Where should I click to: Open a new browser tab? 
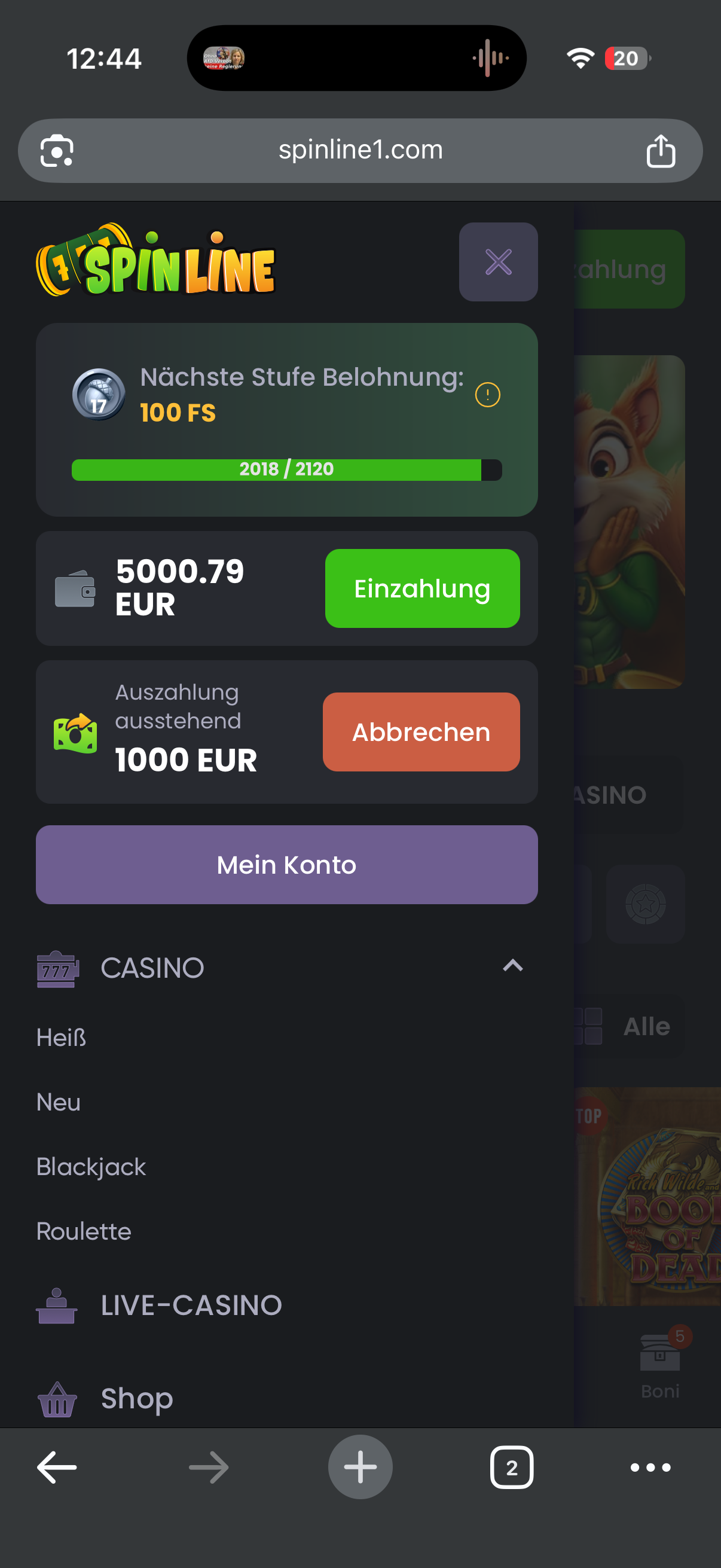(x=360, y=1467)
